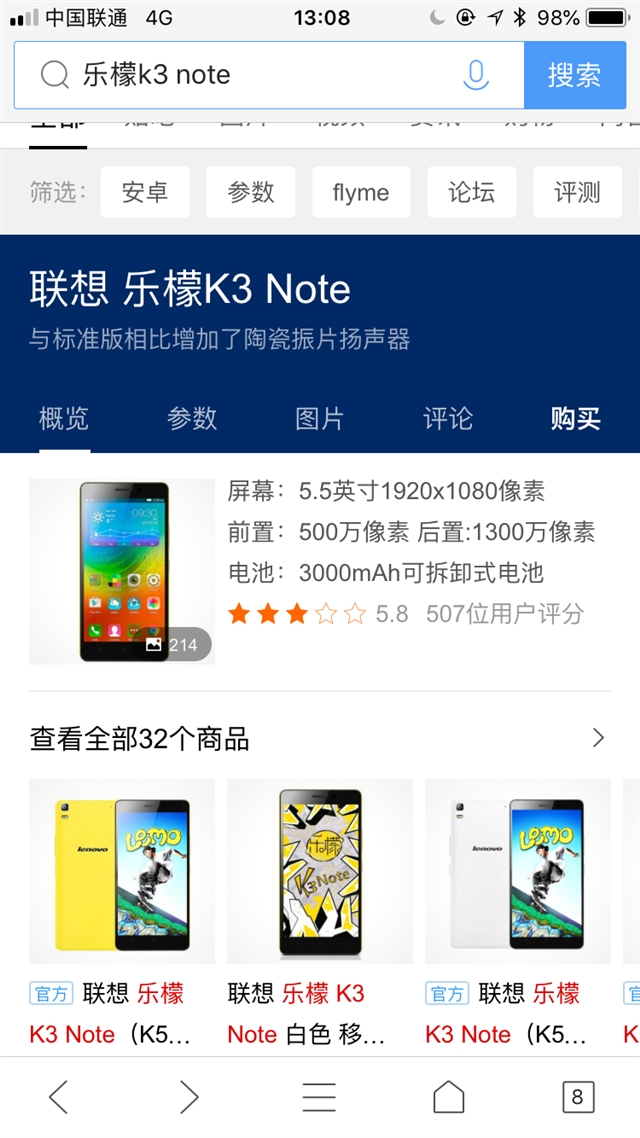View the 评论 tab
The image size is (640, 1138).
pyautogui.click(x=448, y=419)
